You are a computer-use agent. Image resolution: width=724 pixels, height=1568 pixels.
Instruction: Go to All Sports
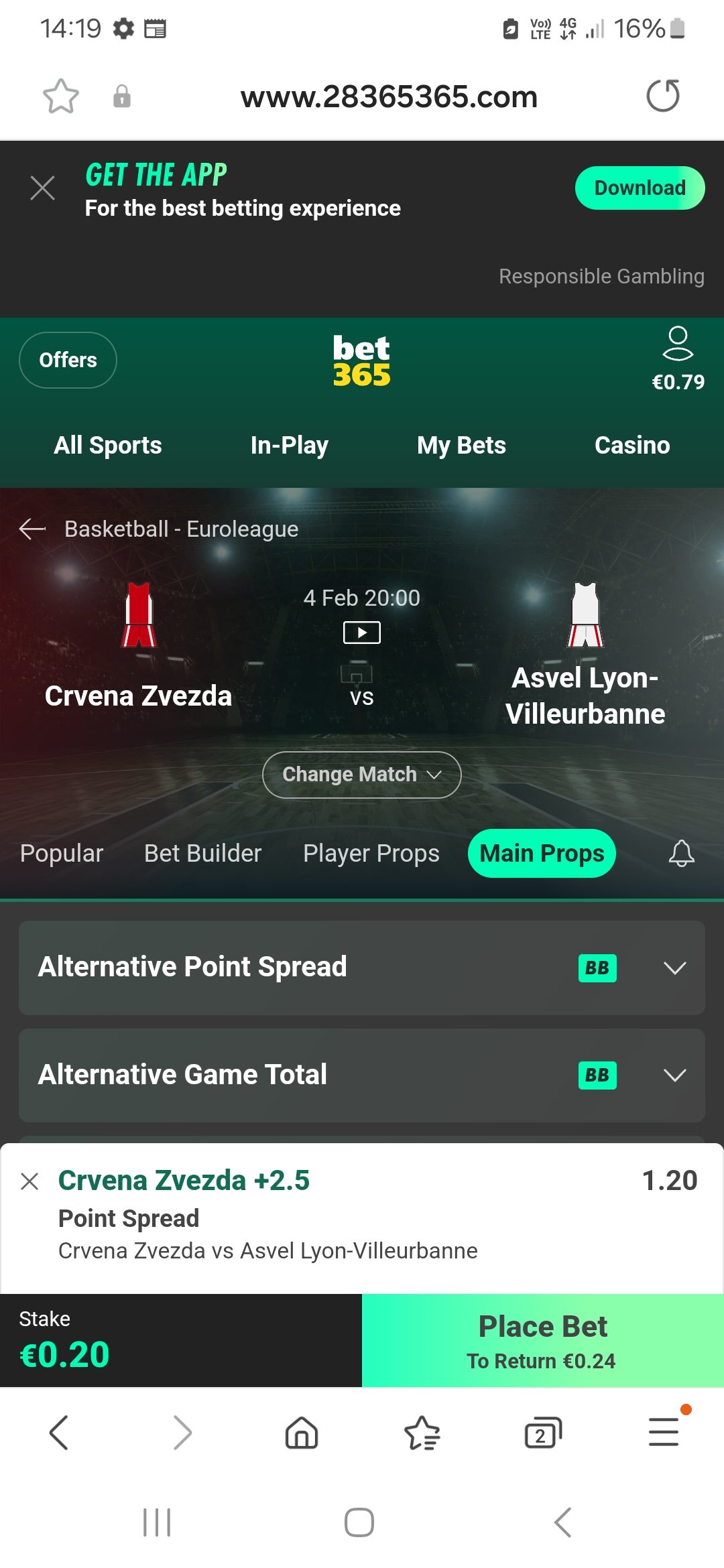coord(108,445)
